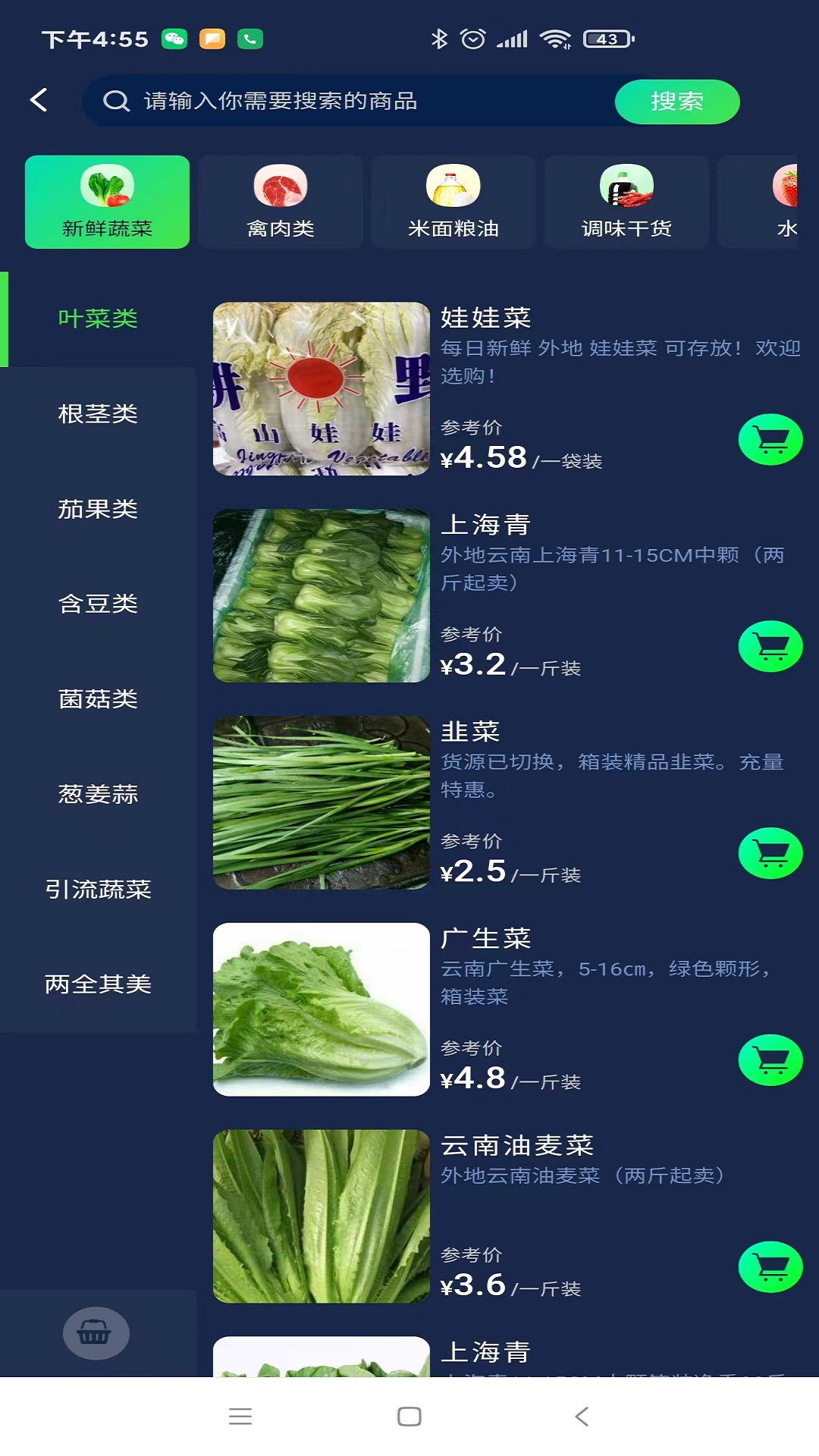This screenshot has height=1456, width=819.
Task: Add 韭菜 to the cart
Action: [x=770, y=852]
